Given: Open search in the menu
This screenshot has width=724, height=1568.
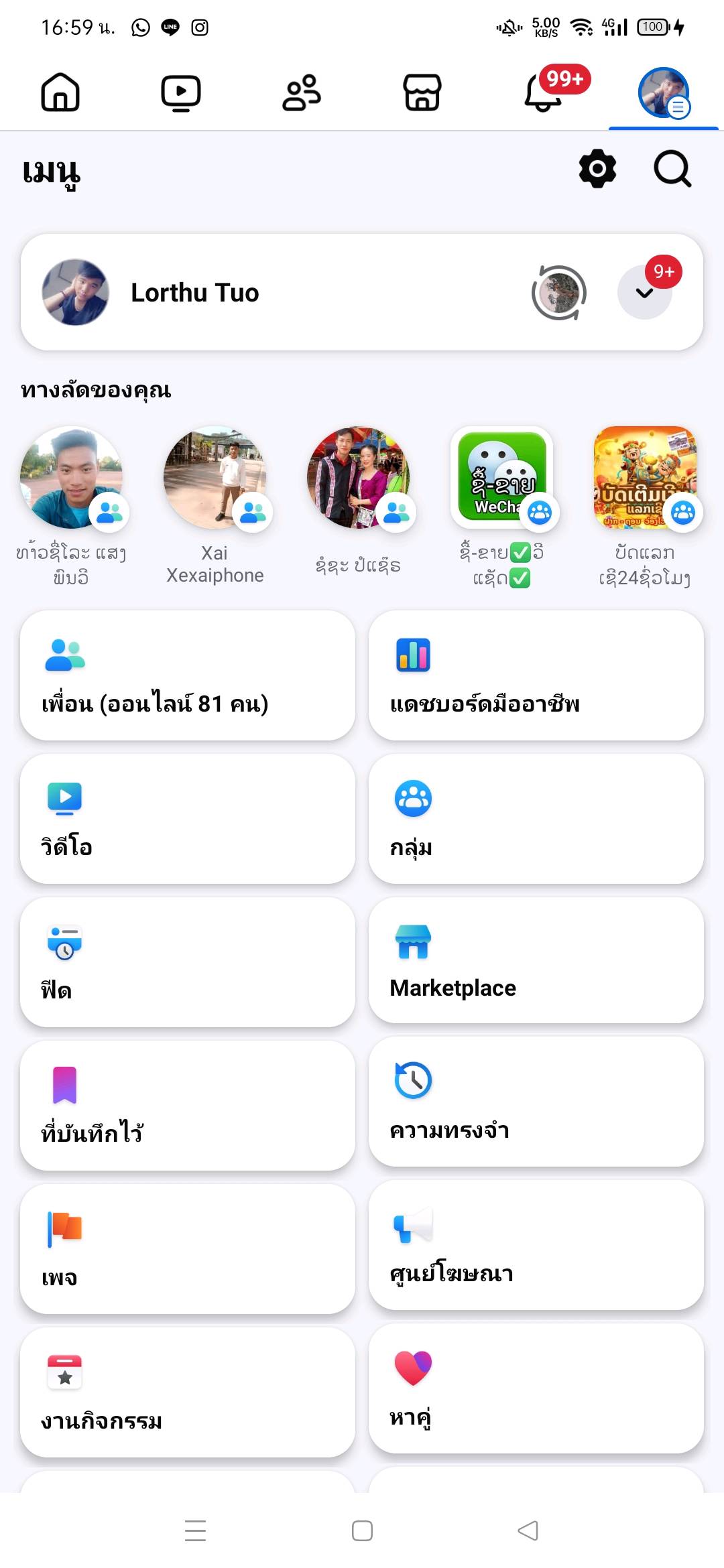Looking at the screenshot, I should [x=672, y=169].
